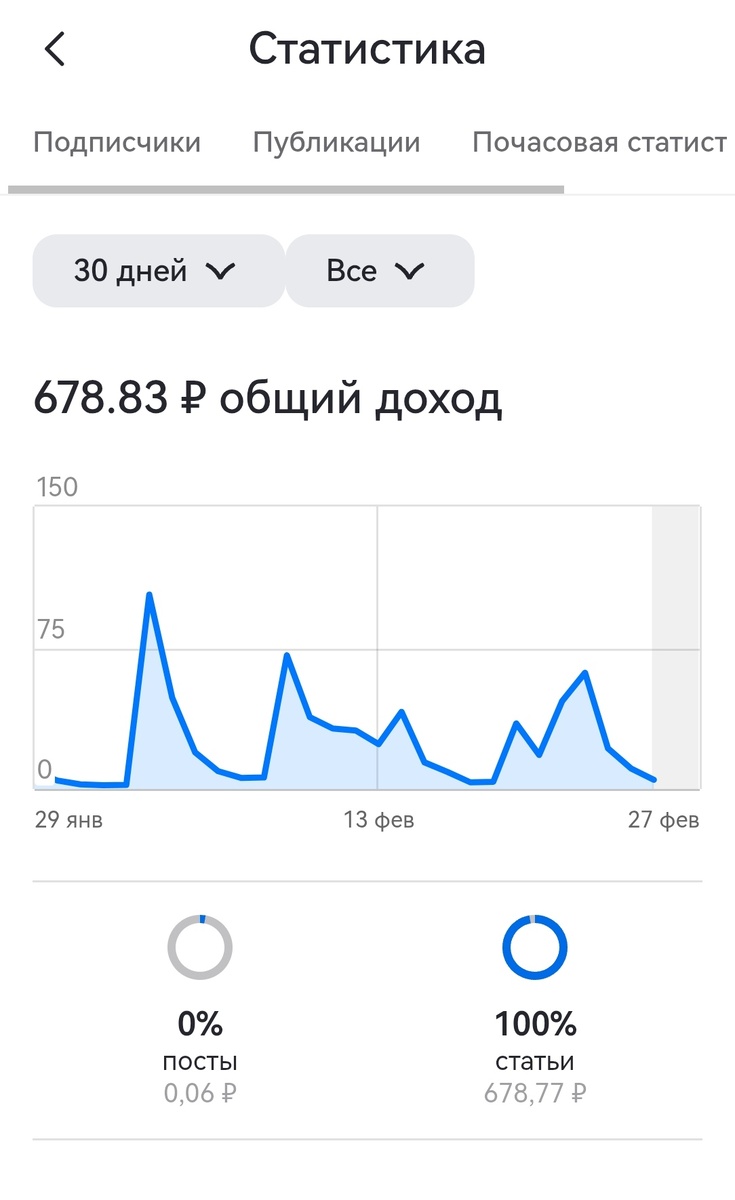Switch to the Подписчики tab
The width and height of the screenshot is (735, 1200).
pyautogui.click(x=117, y=142)
